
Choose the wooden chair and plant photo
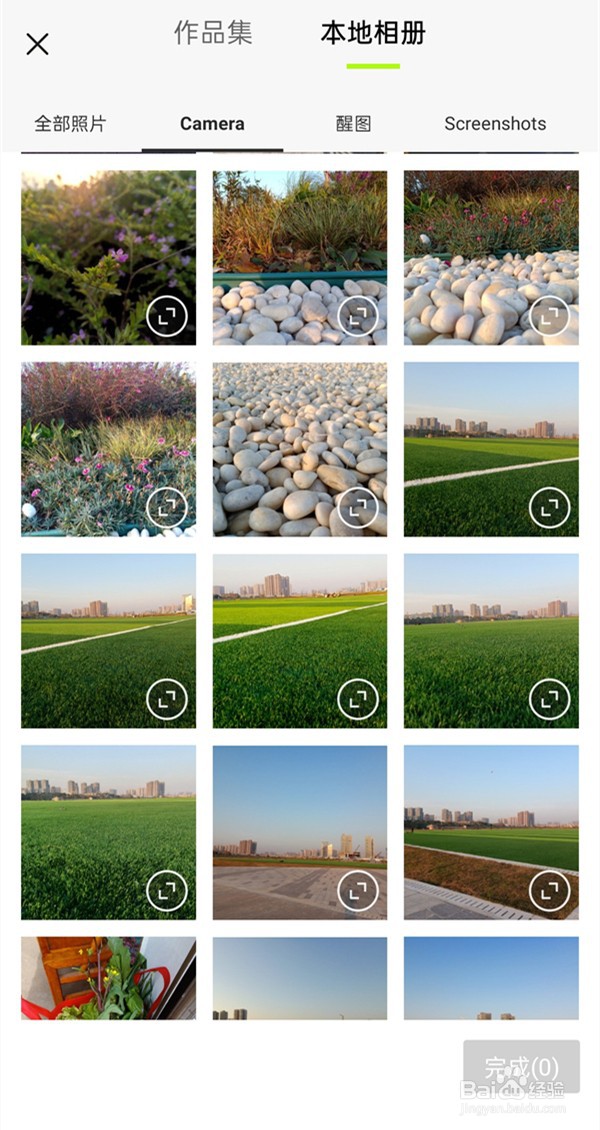click(x=108, y=978)
